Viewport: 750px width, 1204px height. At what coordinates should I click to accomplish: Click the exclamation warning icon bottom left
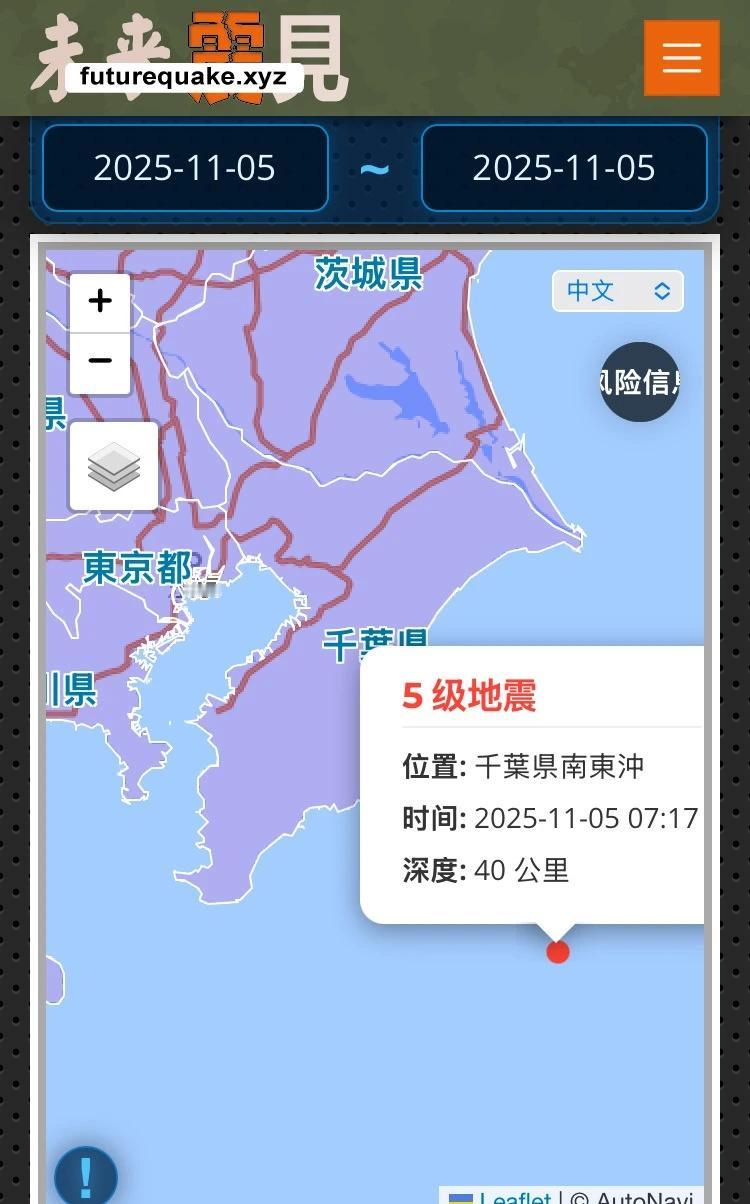pyautogui.click(x=85, y=1176)
